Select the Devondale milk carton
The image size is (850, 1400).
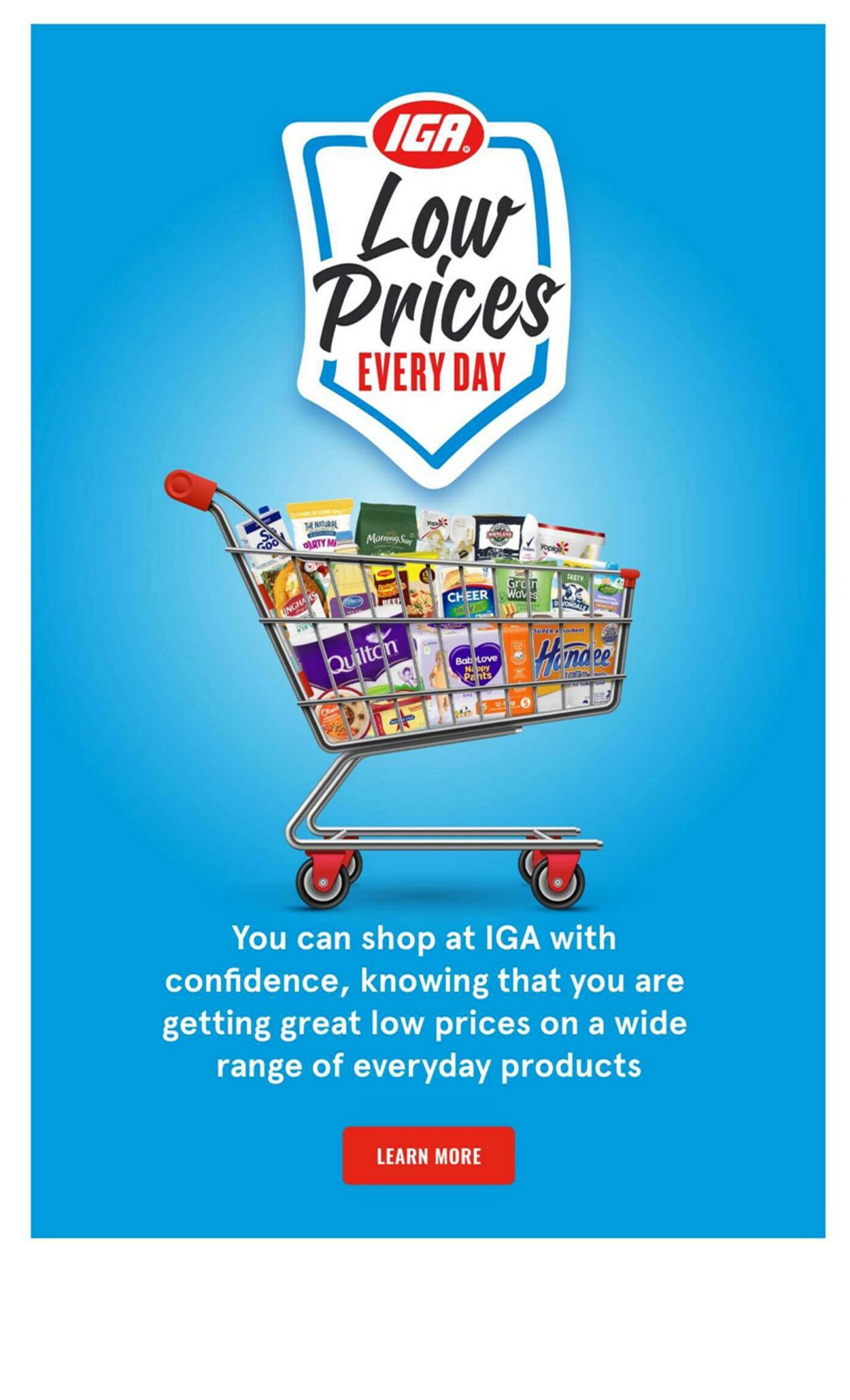coord(573,593)
